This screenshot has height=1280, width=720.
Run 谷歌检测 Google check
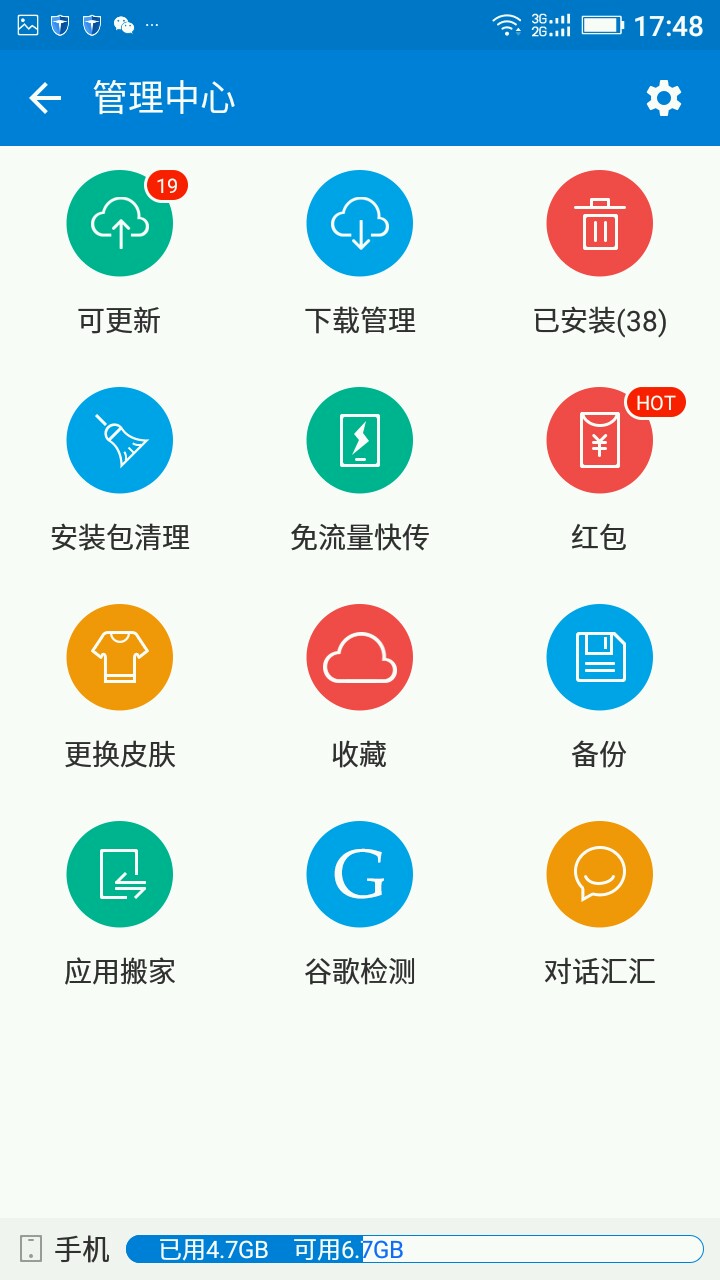coord(360,874)
